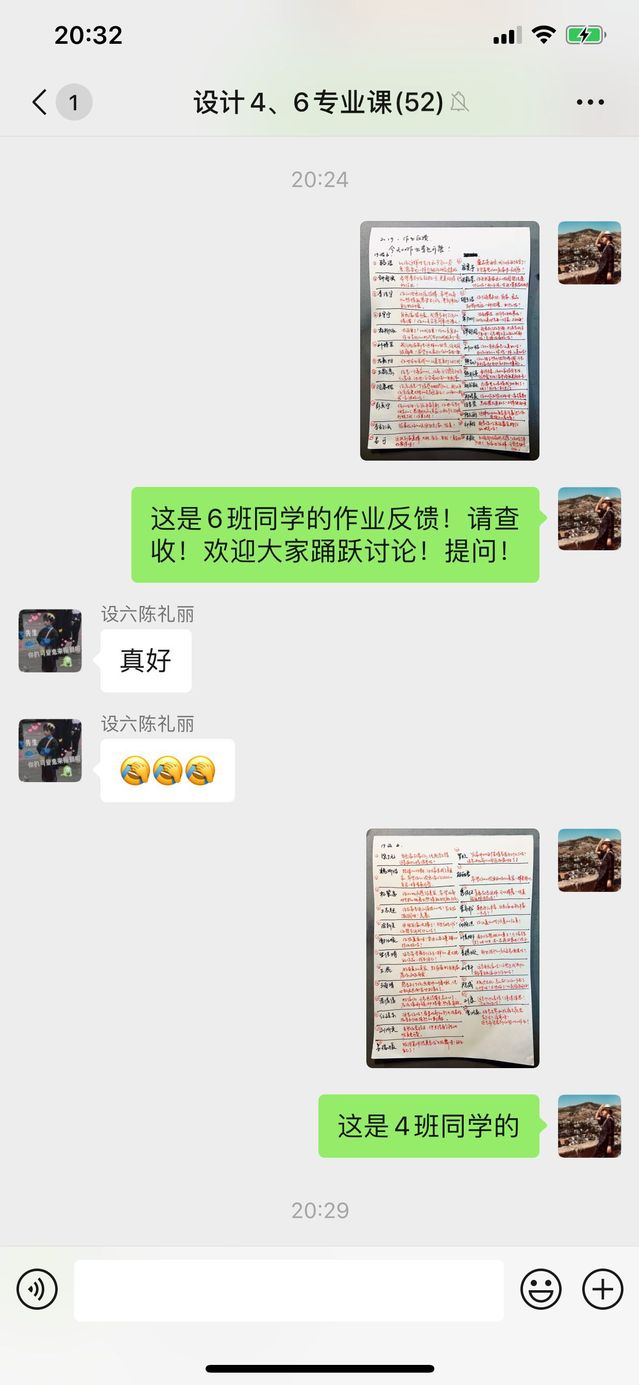View the homework photo above 这是4班同学的
The image size is (639, 1385).
(452, 948)
